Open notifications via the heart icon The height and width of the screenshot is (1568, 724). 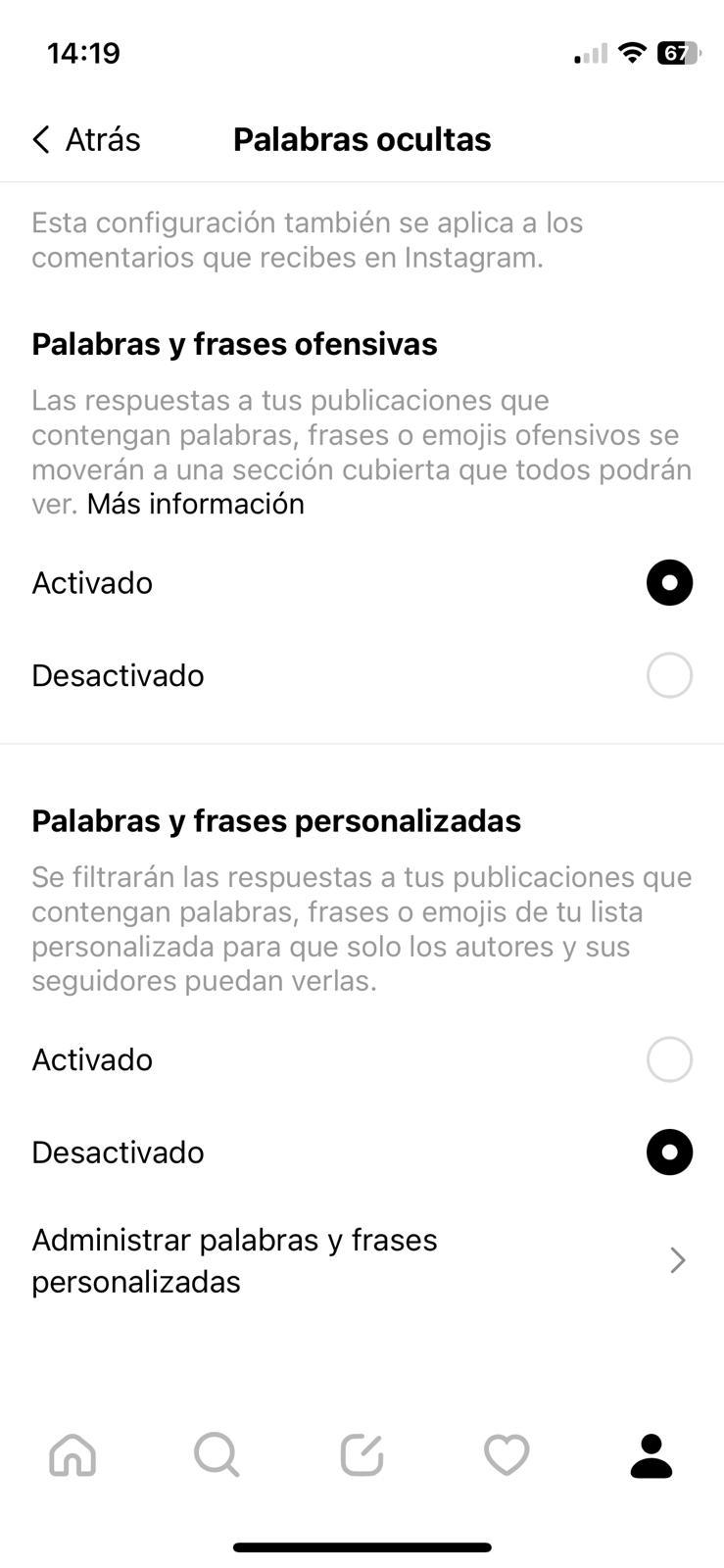click(x=506, y=1455)
